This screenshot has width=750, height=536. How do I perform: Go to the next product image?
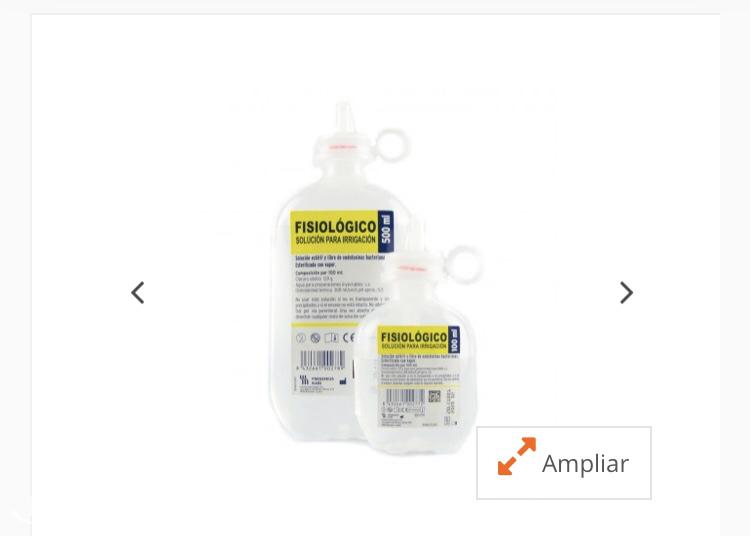pos(626,293)
